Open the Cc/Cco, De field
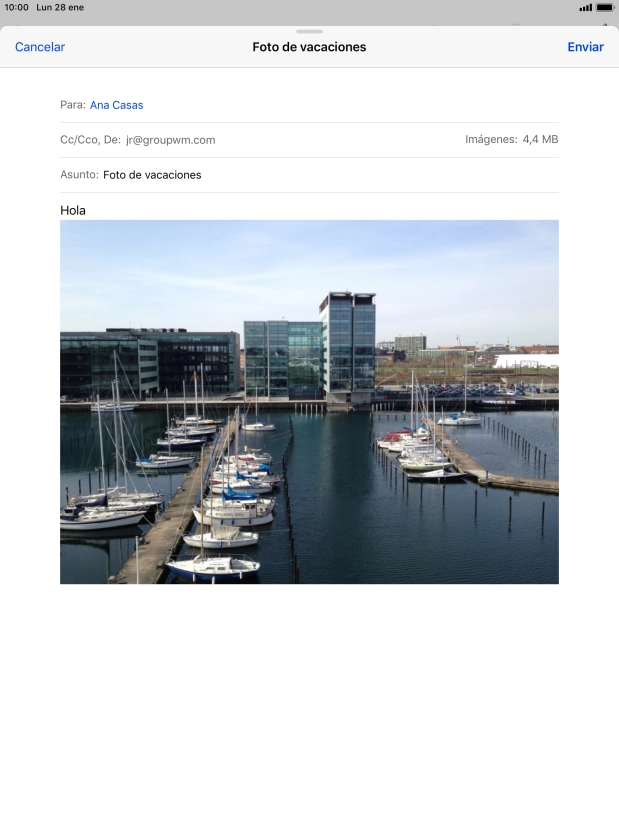 [138, 140]
